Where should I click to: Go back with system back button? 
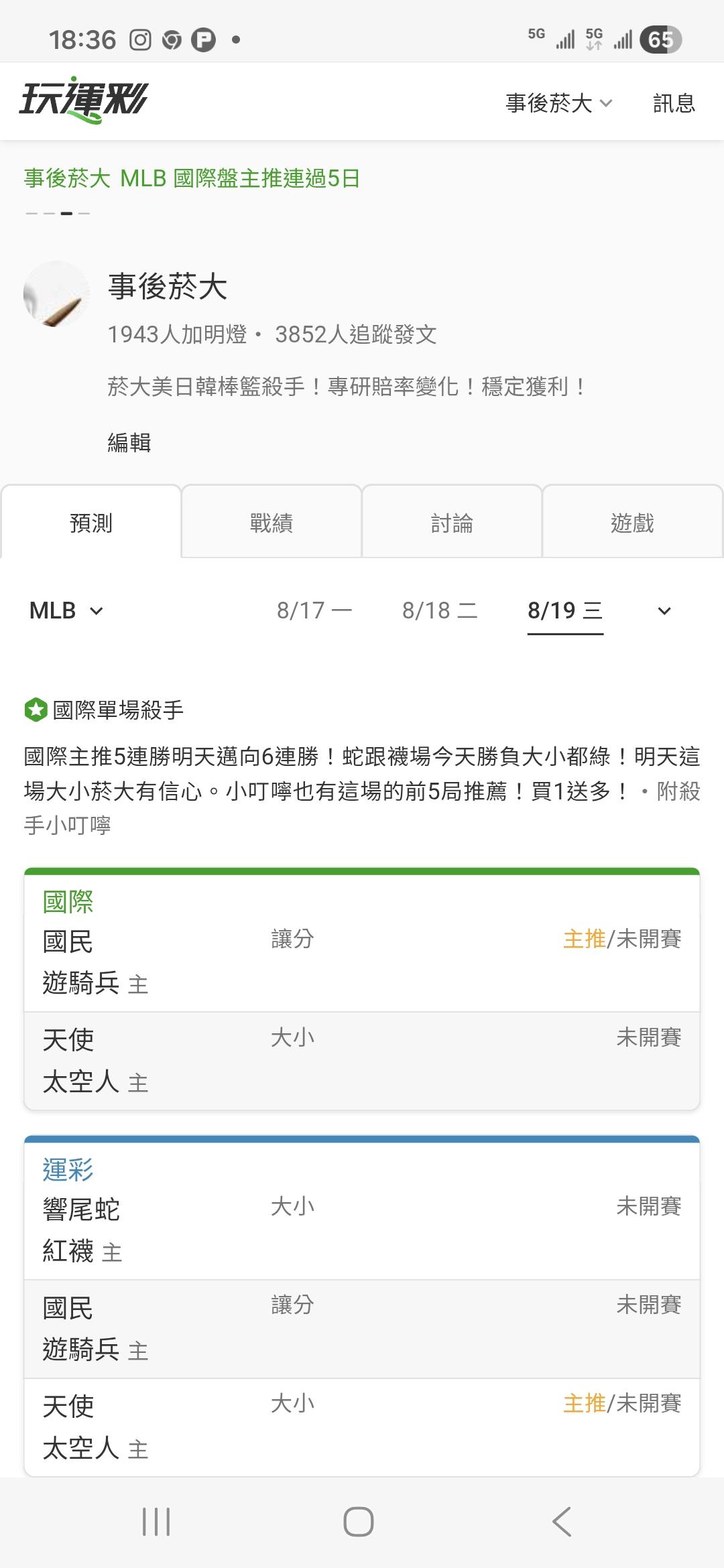coord(562,1522)
